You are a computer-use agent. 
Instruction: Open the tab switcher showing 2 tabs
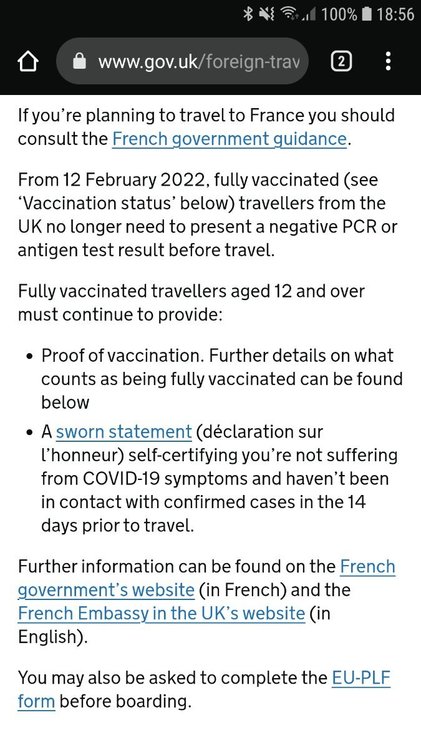[x=341, y=61]
